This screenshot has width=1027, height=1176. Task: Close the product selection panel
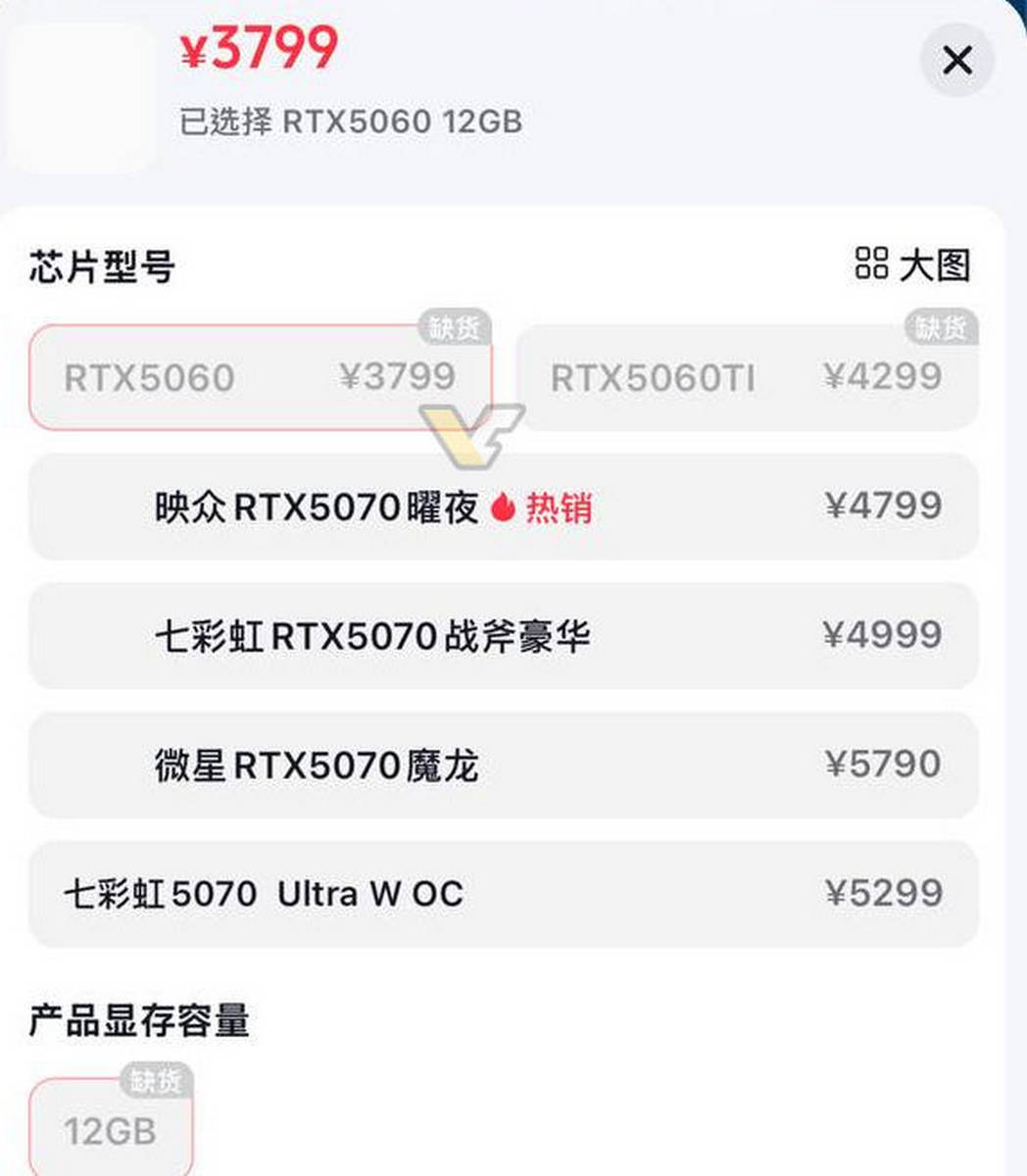tap(955, 61)
